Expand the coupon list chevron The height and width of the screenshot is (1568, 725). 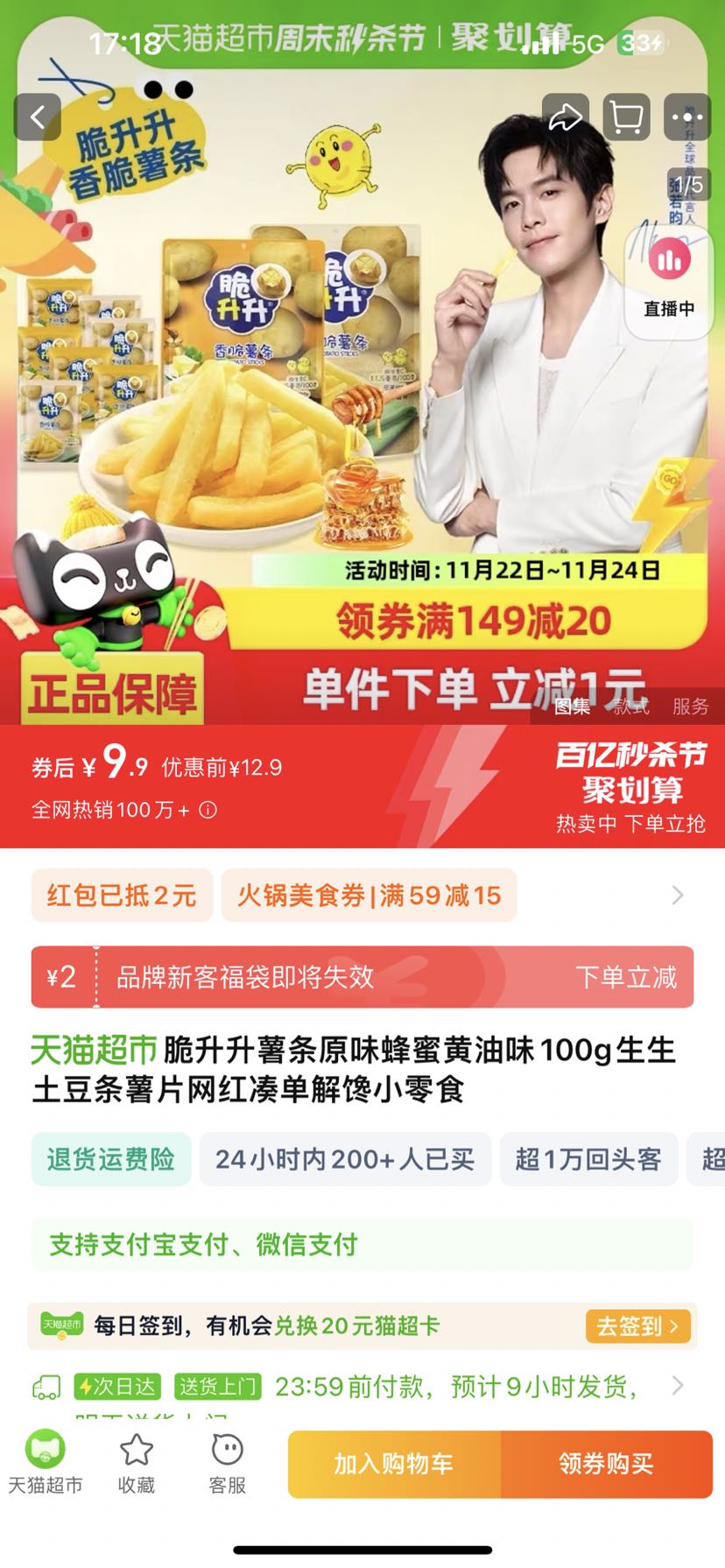pyautogui.click(x=677, y=895)
